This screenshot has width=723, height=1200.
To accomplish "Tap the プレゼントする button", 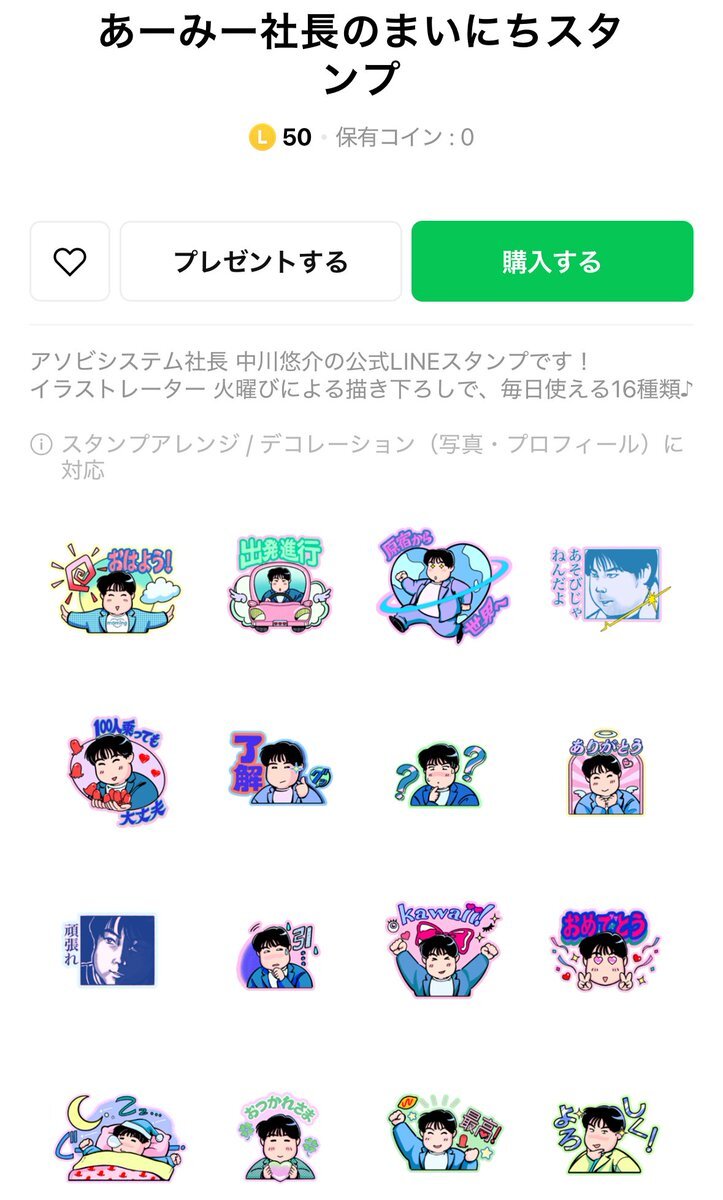I will point(261,262).
